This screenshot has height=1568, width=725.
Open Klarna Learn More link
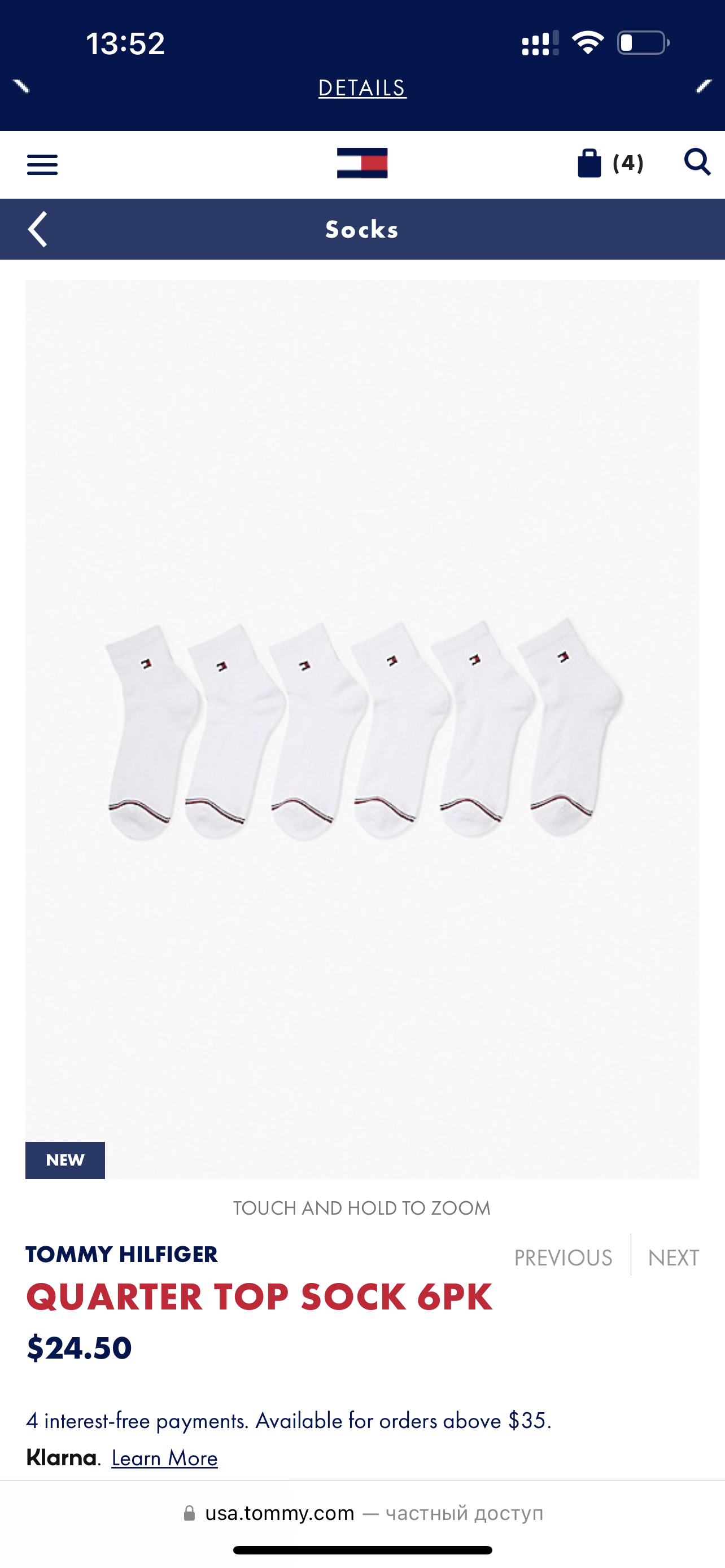[x=164, y=1458]
